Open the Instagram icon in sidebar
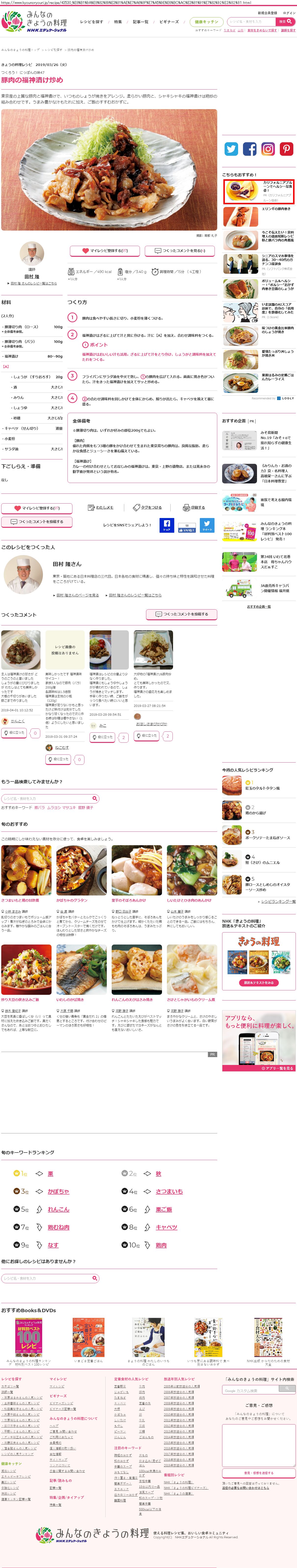Image resolution: width=297 pixels, height=1568 pixels. (268, 149)
